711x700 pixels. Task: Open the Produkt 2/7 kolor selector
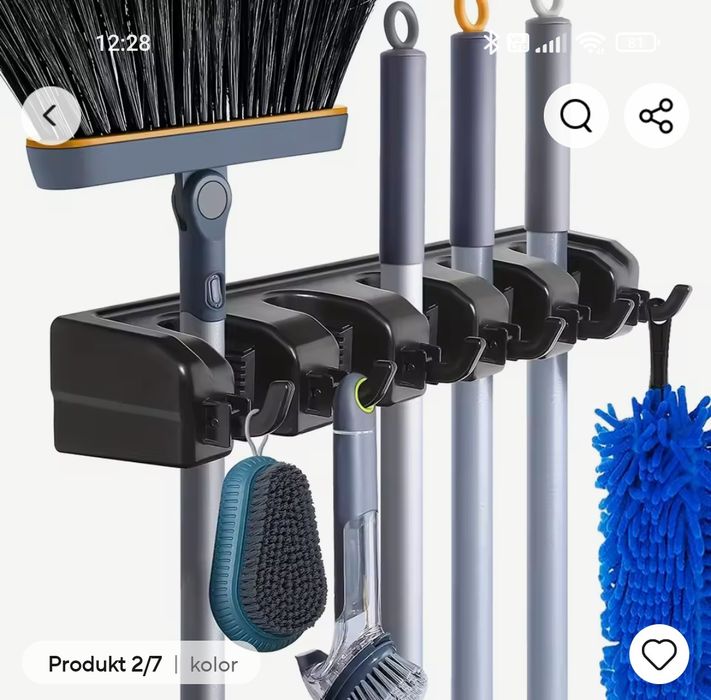(143, 664)
